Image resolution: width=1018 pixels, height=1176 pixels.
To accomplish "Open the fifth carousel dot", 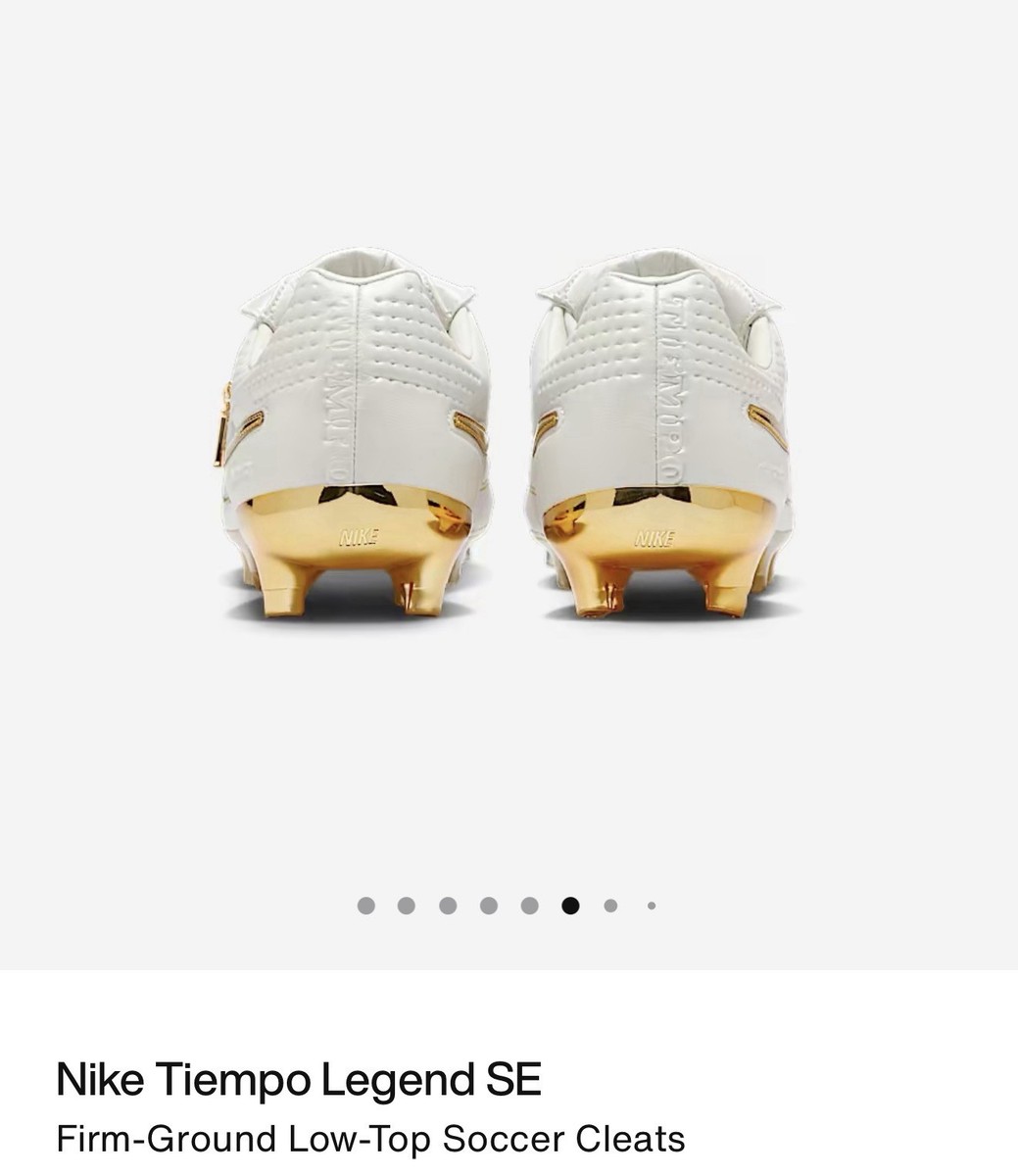I will tap(529, 906).
